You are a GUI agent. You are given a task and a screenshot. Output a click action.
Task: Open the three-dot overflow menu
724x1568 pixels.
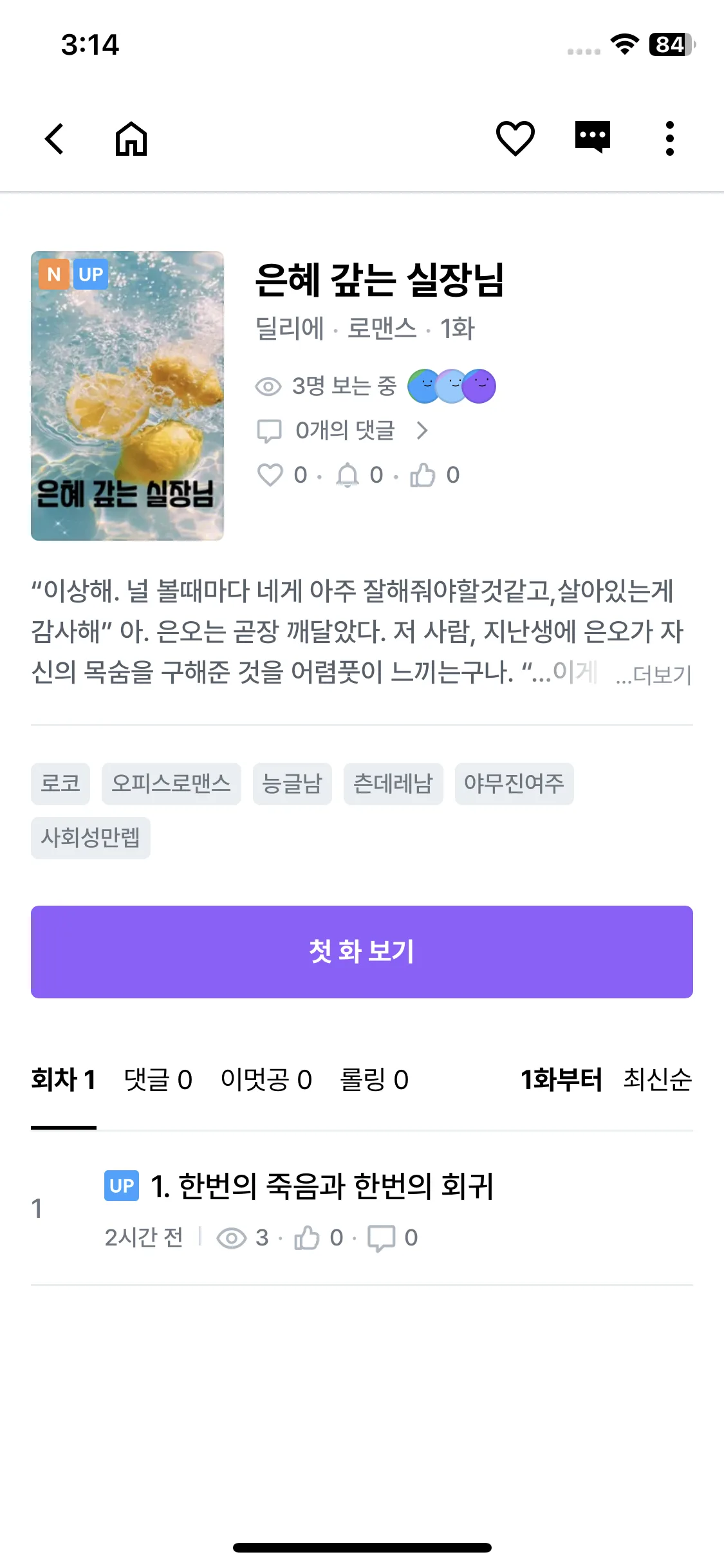669,138
